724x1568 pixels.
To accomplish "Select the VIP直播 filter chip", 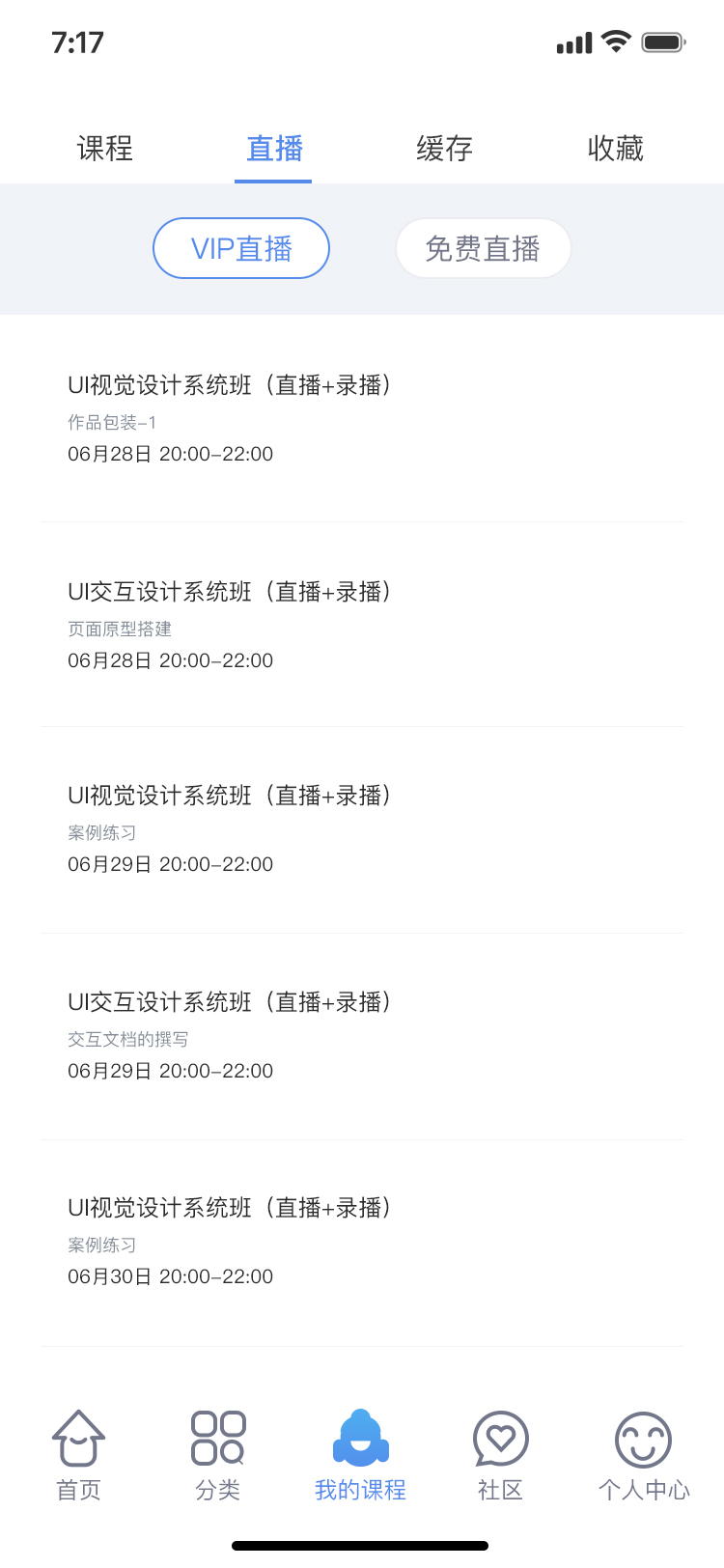I will click(x=241, y=249).
